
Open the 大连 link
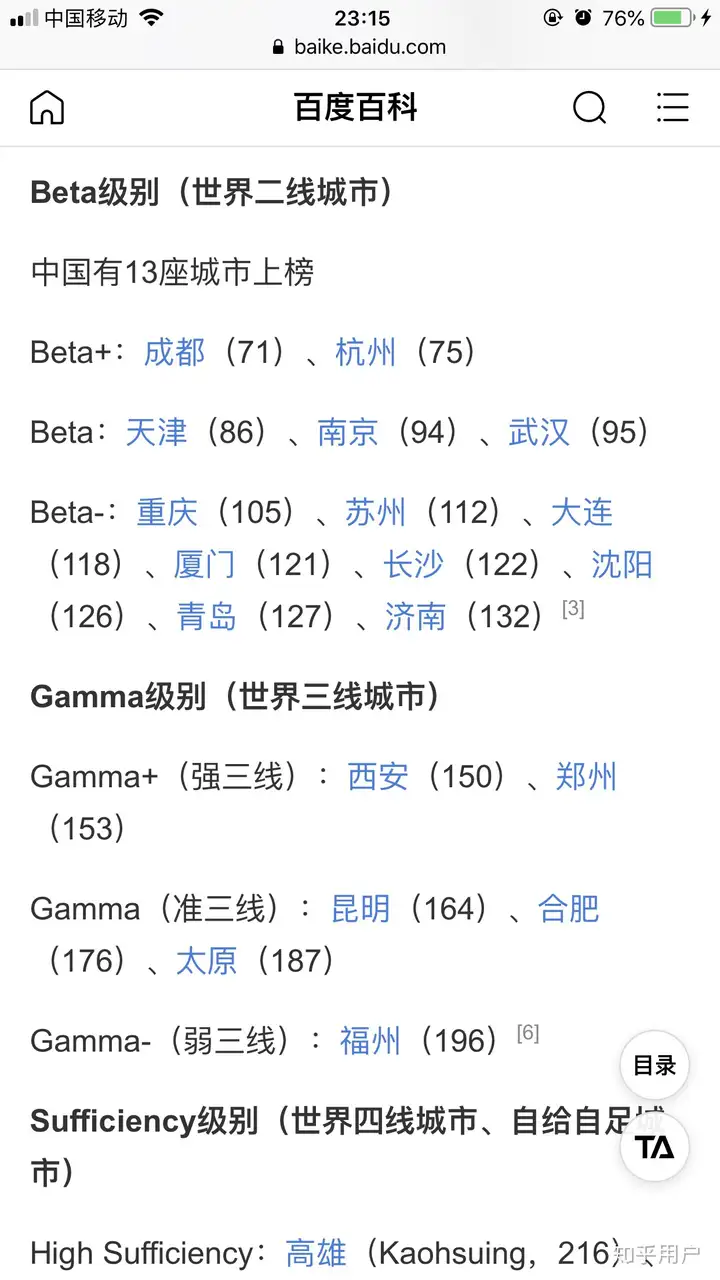pos(582,512)
